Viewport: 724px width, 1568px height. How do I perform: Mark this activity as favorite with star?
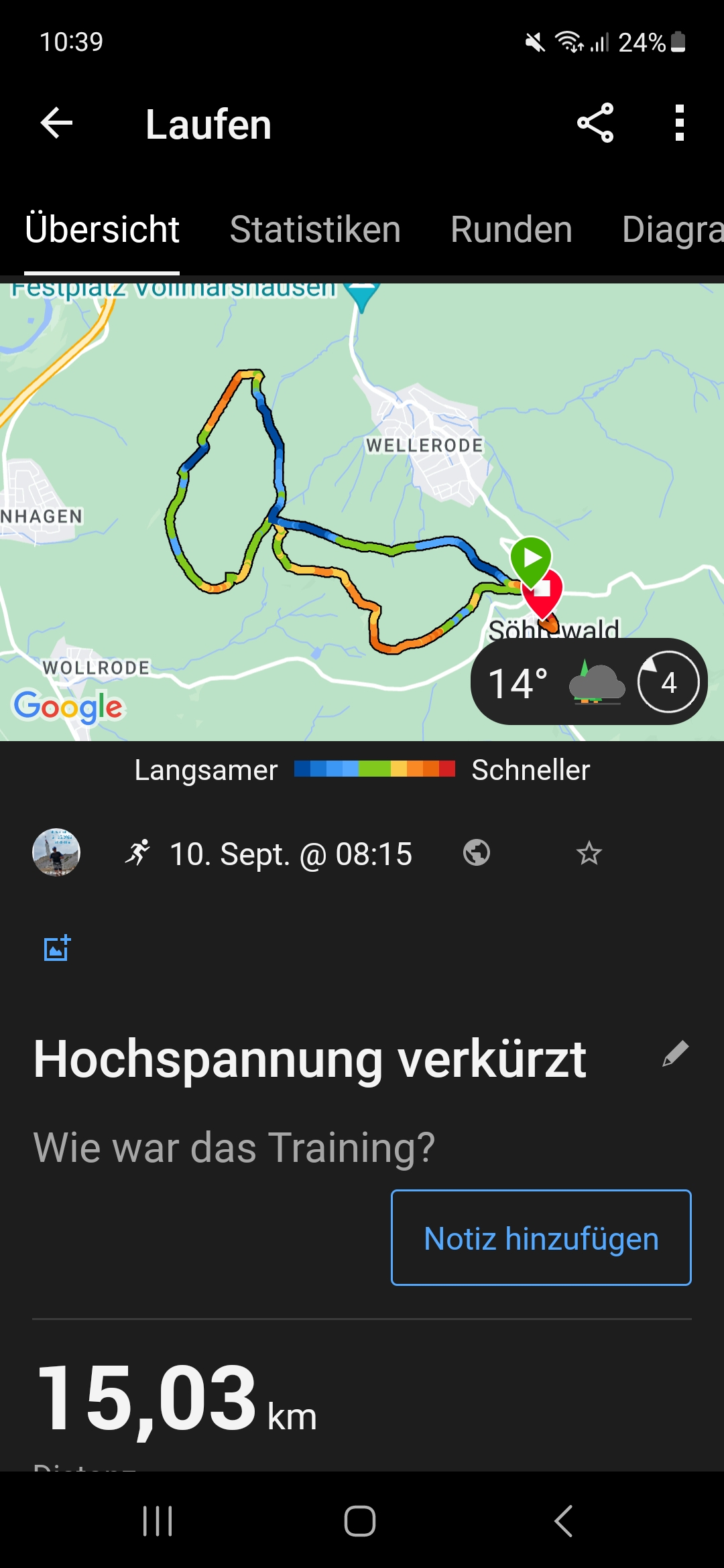[x=589, y=853]
